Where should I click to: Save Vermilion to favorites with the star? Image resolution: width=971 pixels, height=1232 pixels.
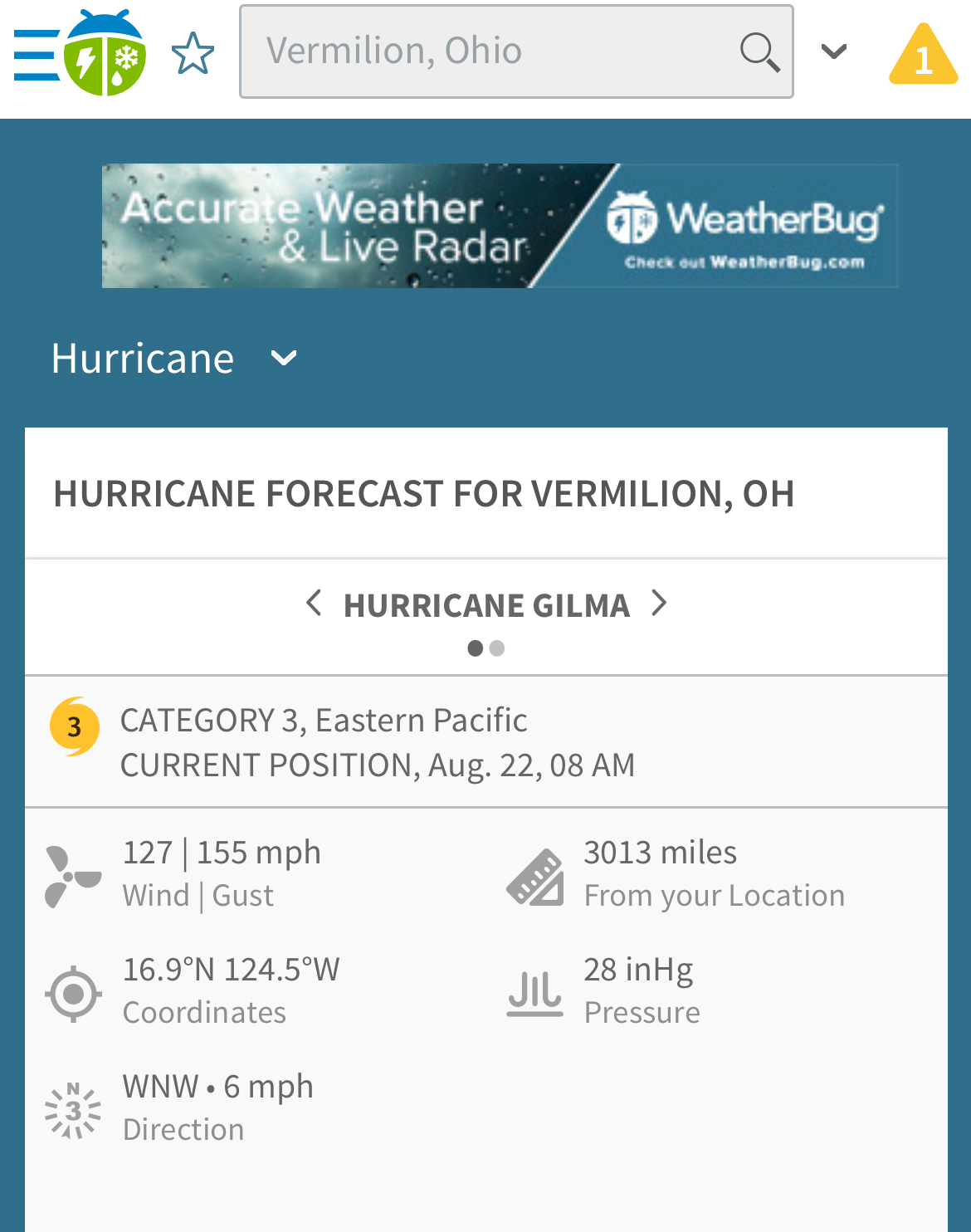point(193,53)
